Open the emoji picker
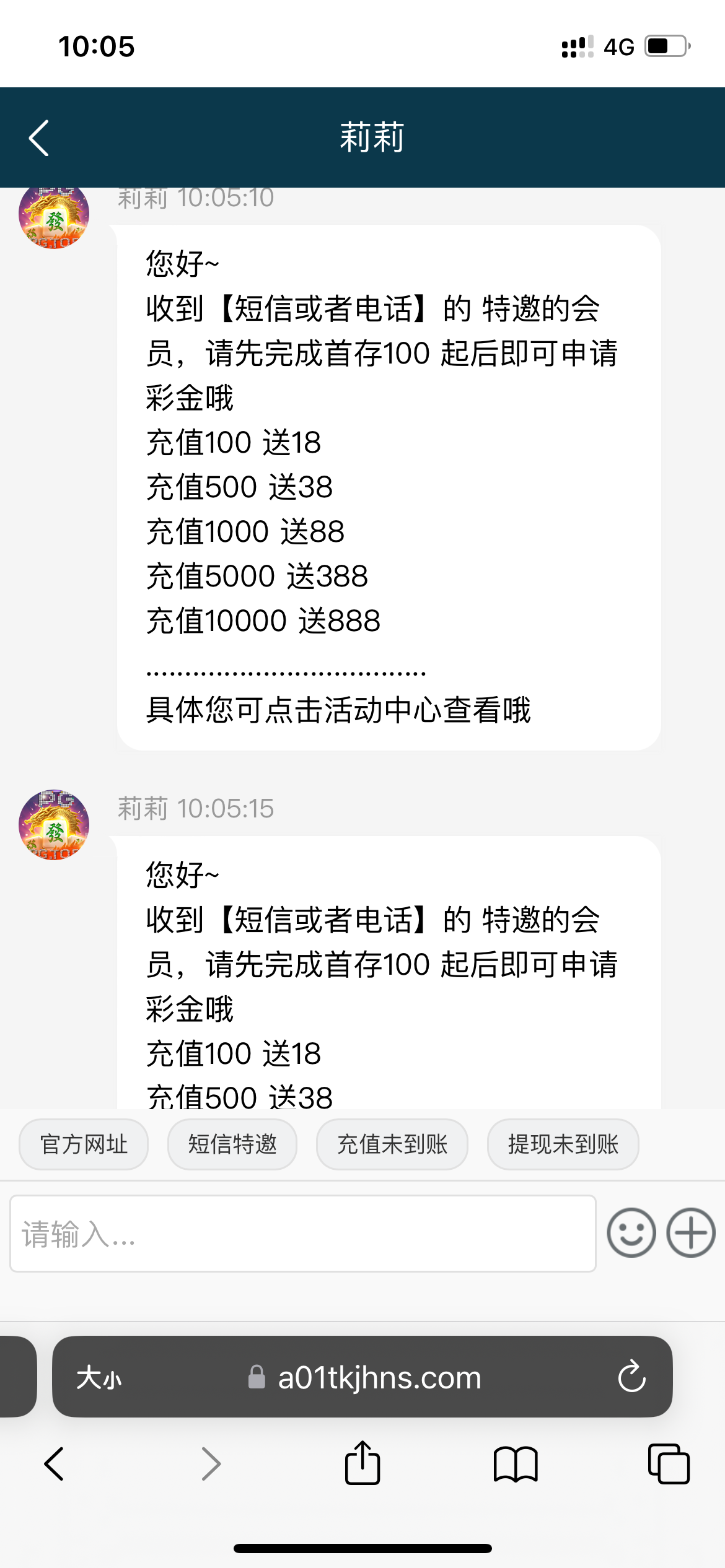The width and height of the screenshot is (725, 1568). 631,1233
